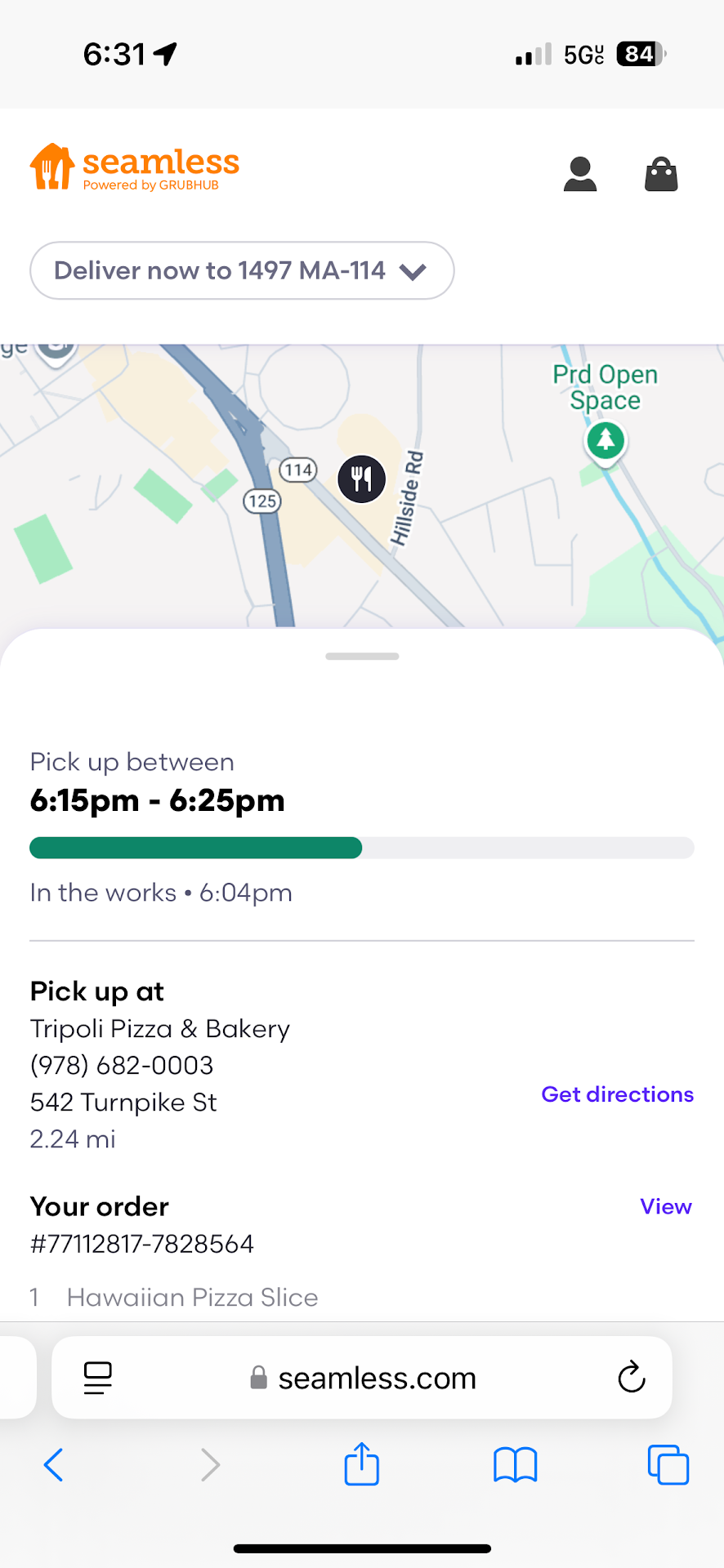
Task: Open the Seamless home logo
Action: click(135, 167)
